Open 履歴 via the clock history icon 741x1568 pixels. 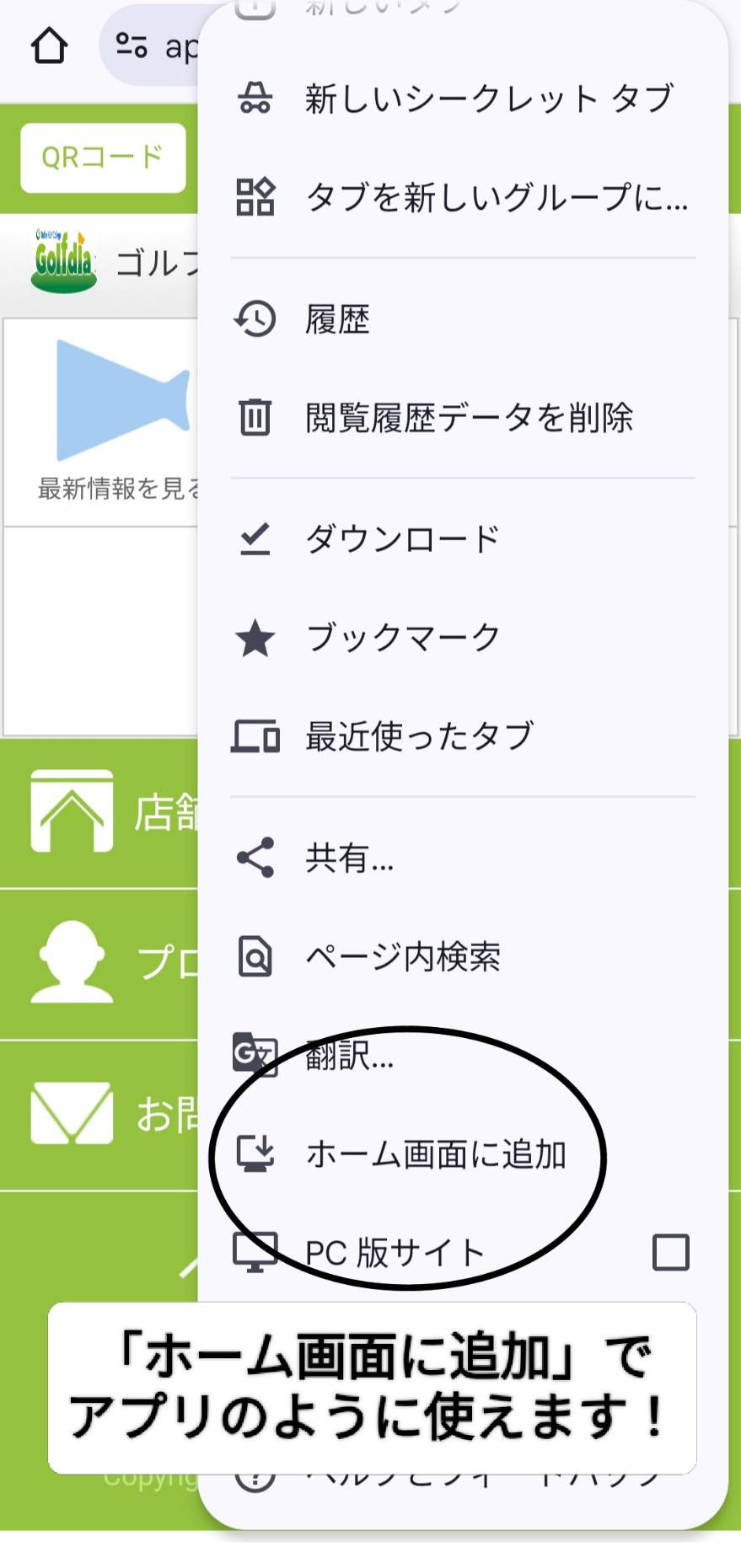(x=255, y=319)
